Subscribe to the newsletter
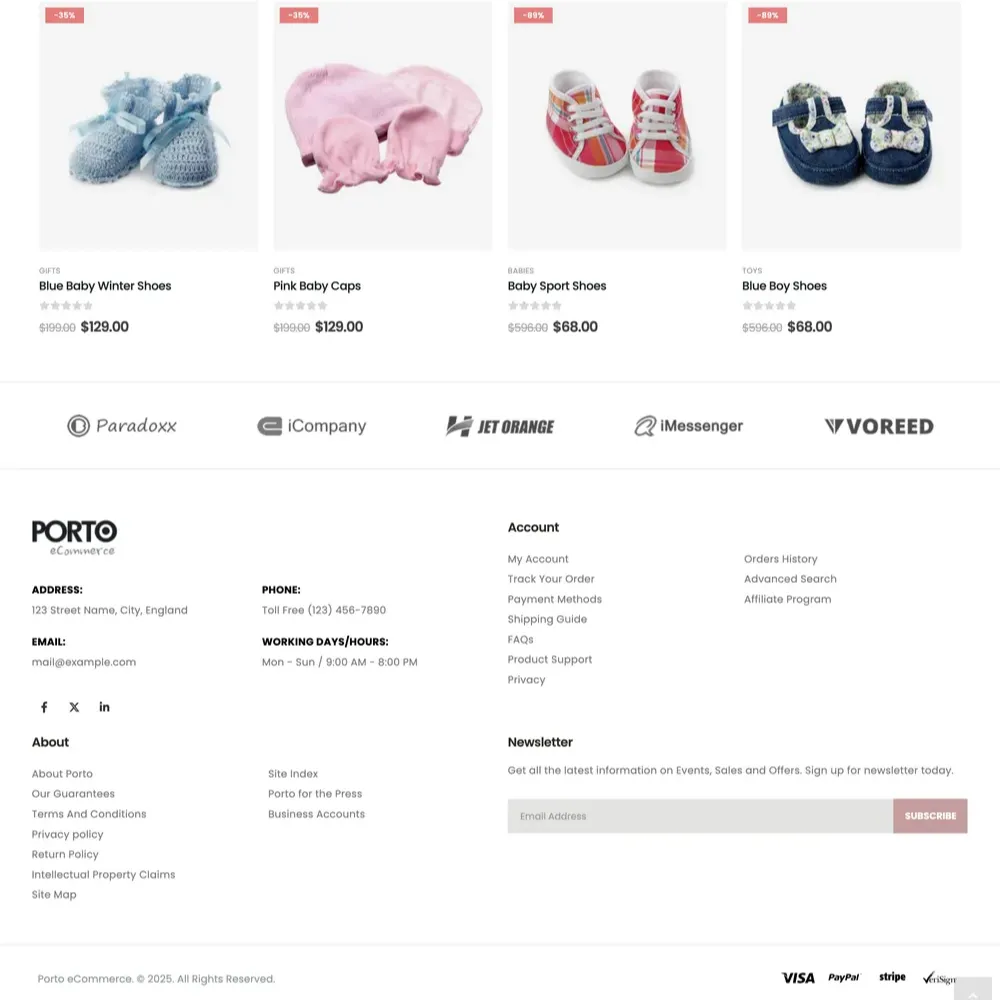This screenshot has width=1000, height=1000. pyautogui.click(x=930, y=816)
